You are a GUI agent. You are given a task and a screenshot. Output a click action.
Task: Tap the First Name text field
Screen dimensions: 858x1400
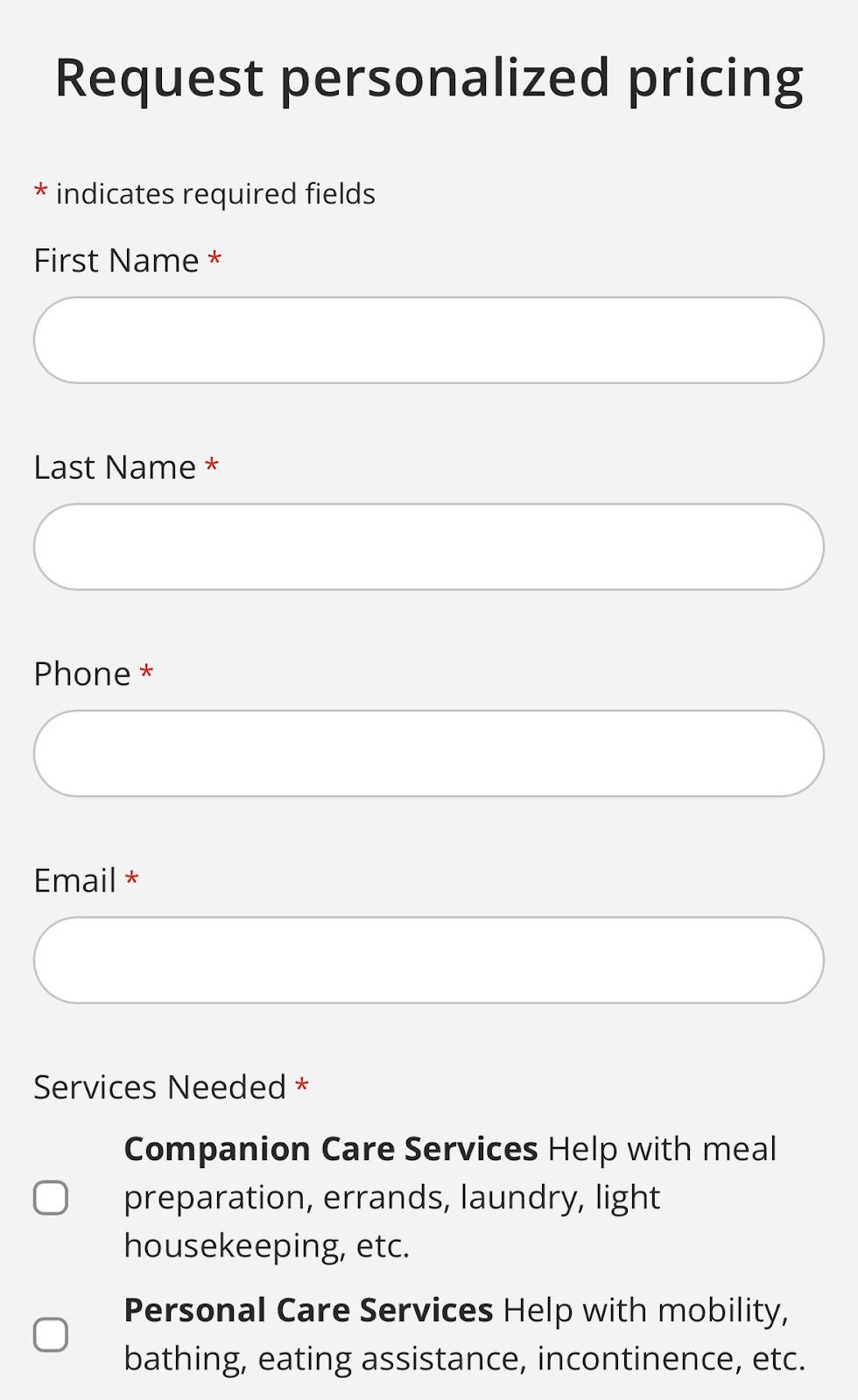click(428, 340)
